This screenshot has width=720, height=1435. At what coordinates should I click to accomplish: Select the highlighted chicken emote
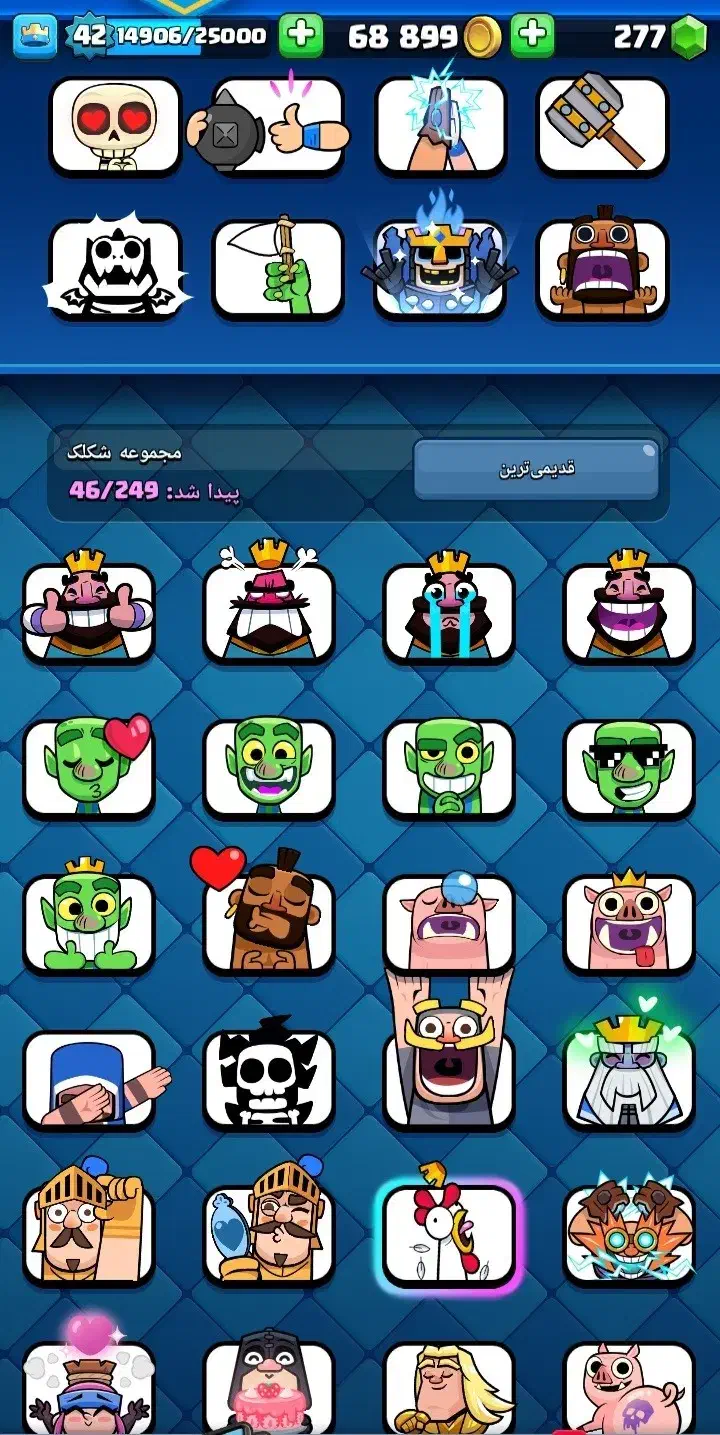(449, 1234)
